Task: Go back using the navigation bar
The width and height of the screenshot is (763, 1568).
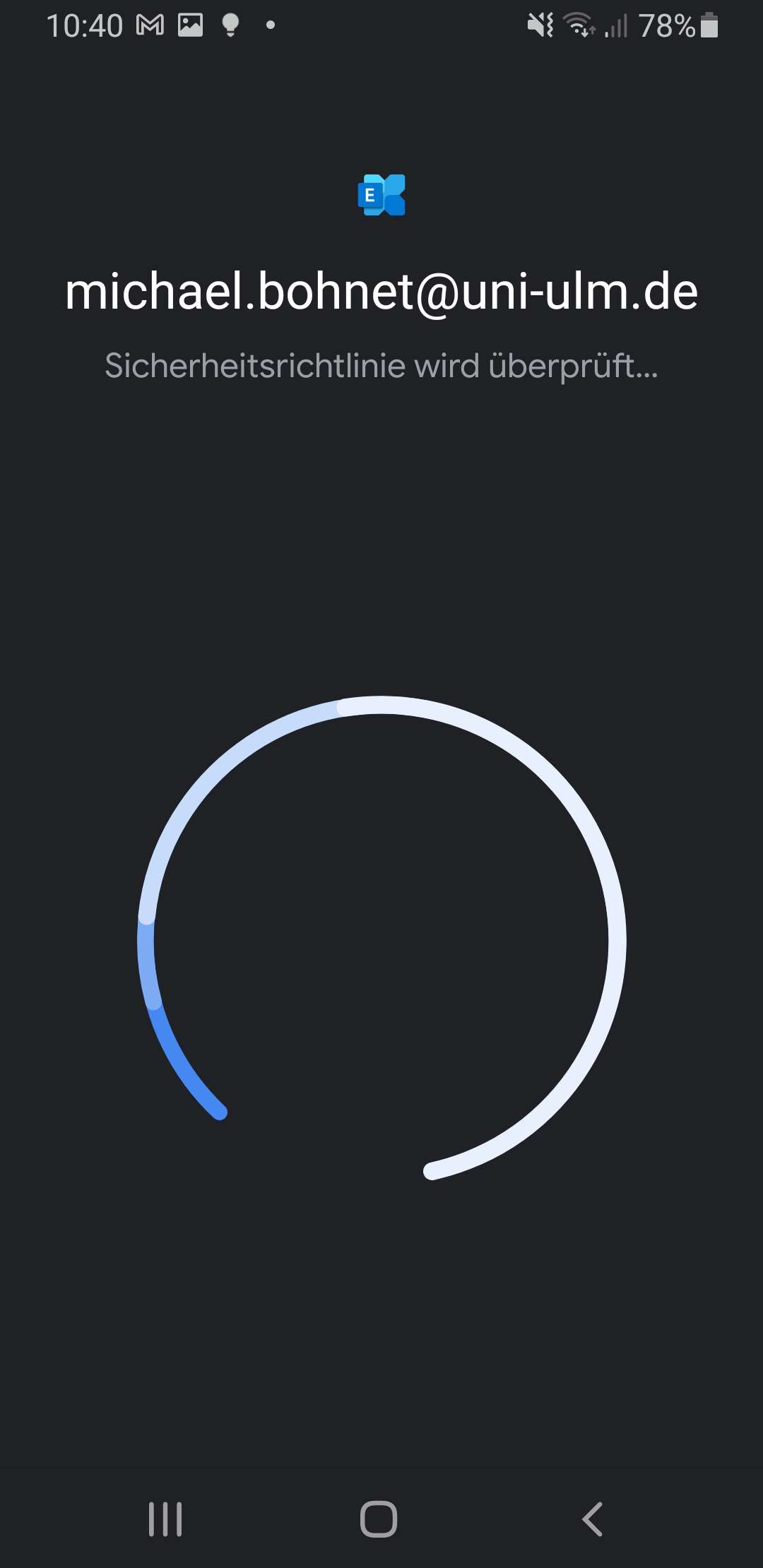Action: pyautogui.click(x=592, y=1519)
